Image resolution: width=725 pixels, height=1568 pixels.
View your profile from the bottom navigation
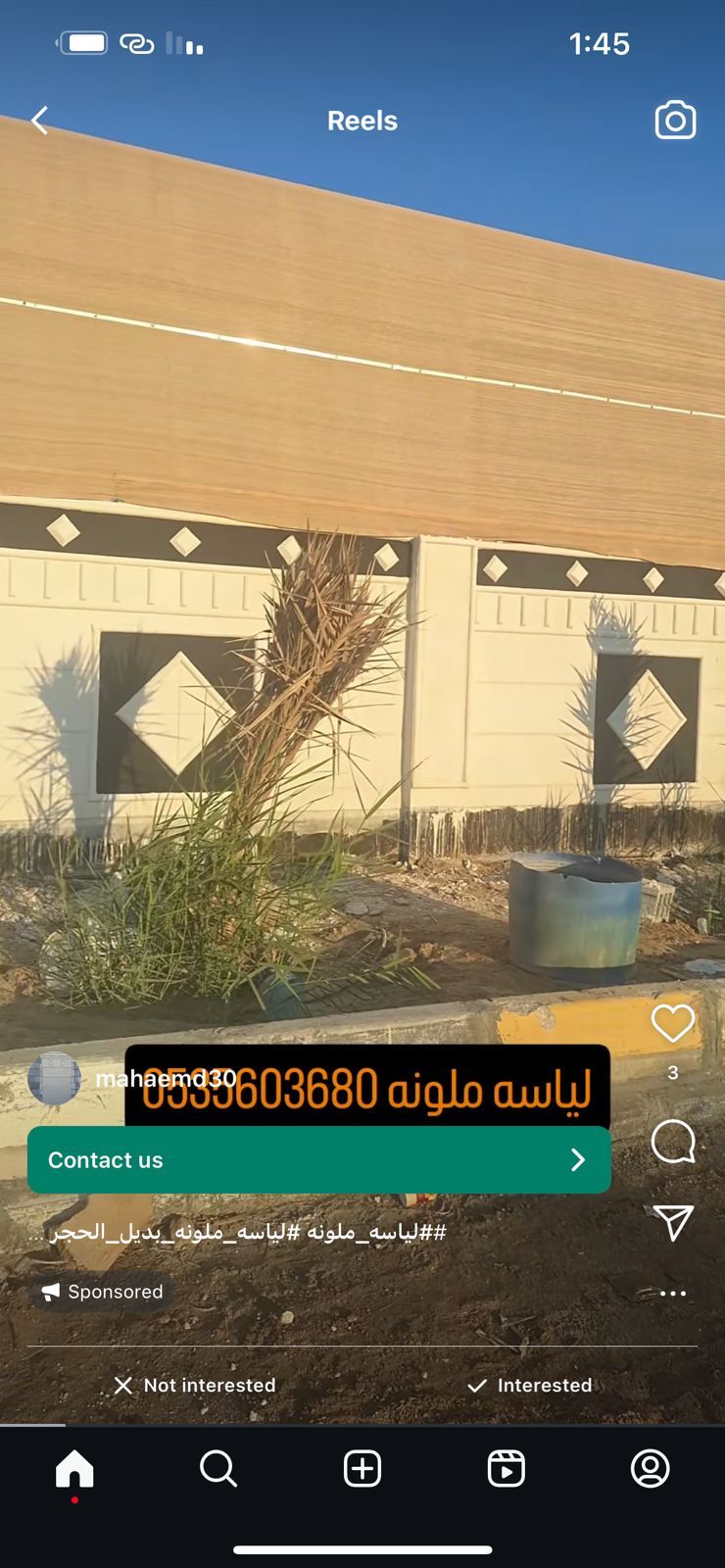(x=651, y=1468)
